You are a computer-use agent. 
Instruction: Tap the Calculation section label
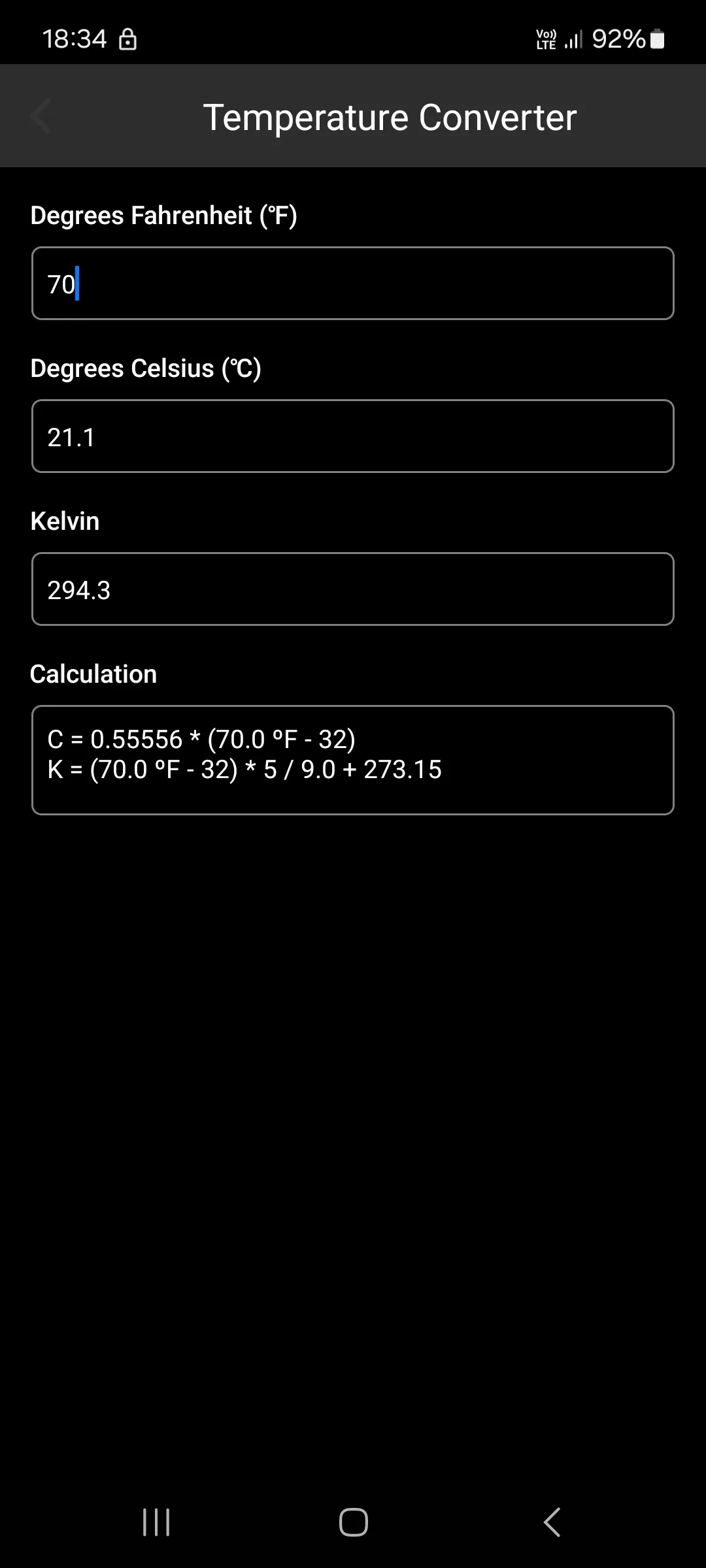click(x=93, y=673)
